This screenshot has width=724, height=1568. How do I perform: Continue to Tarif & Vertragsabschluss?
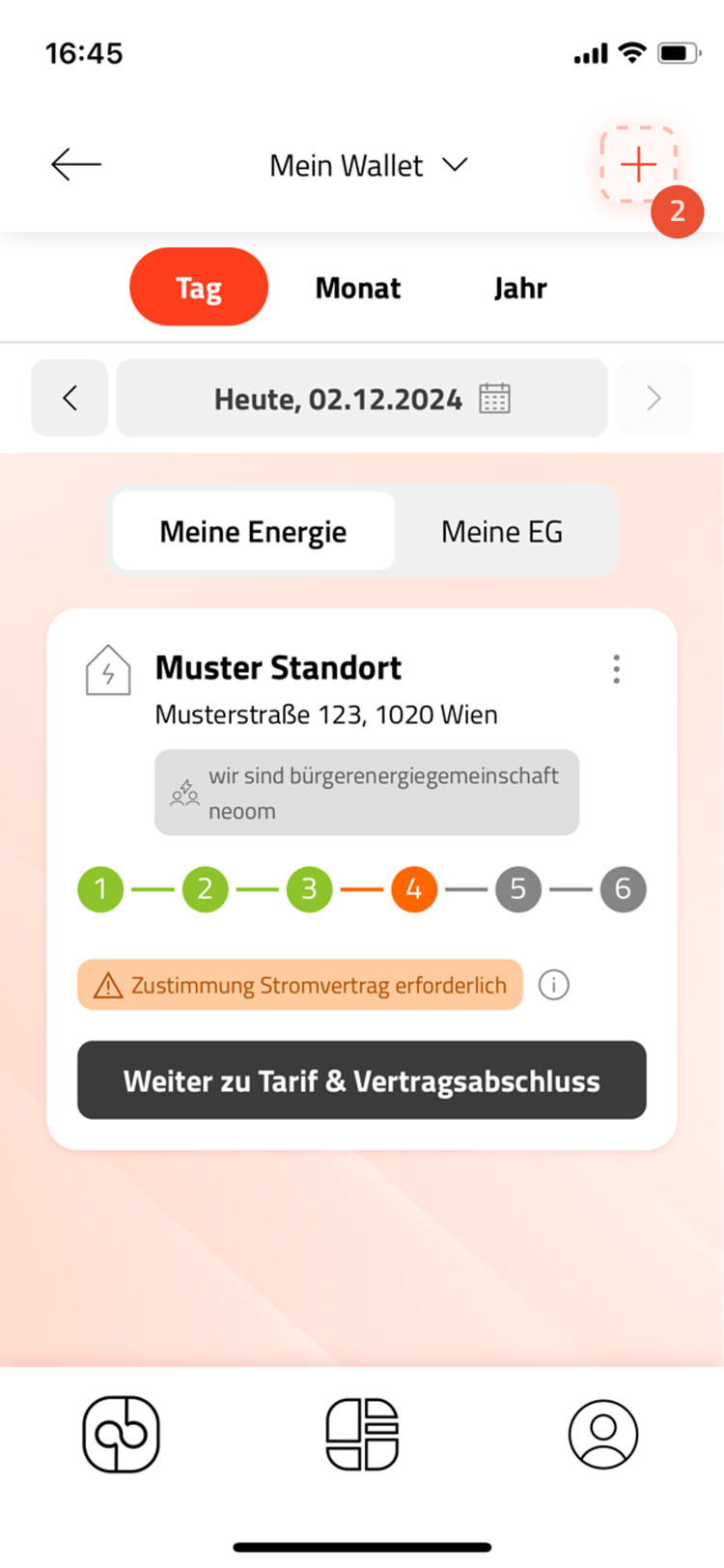362,1080
